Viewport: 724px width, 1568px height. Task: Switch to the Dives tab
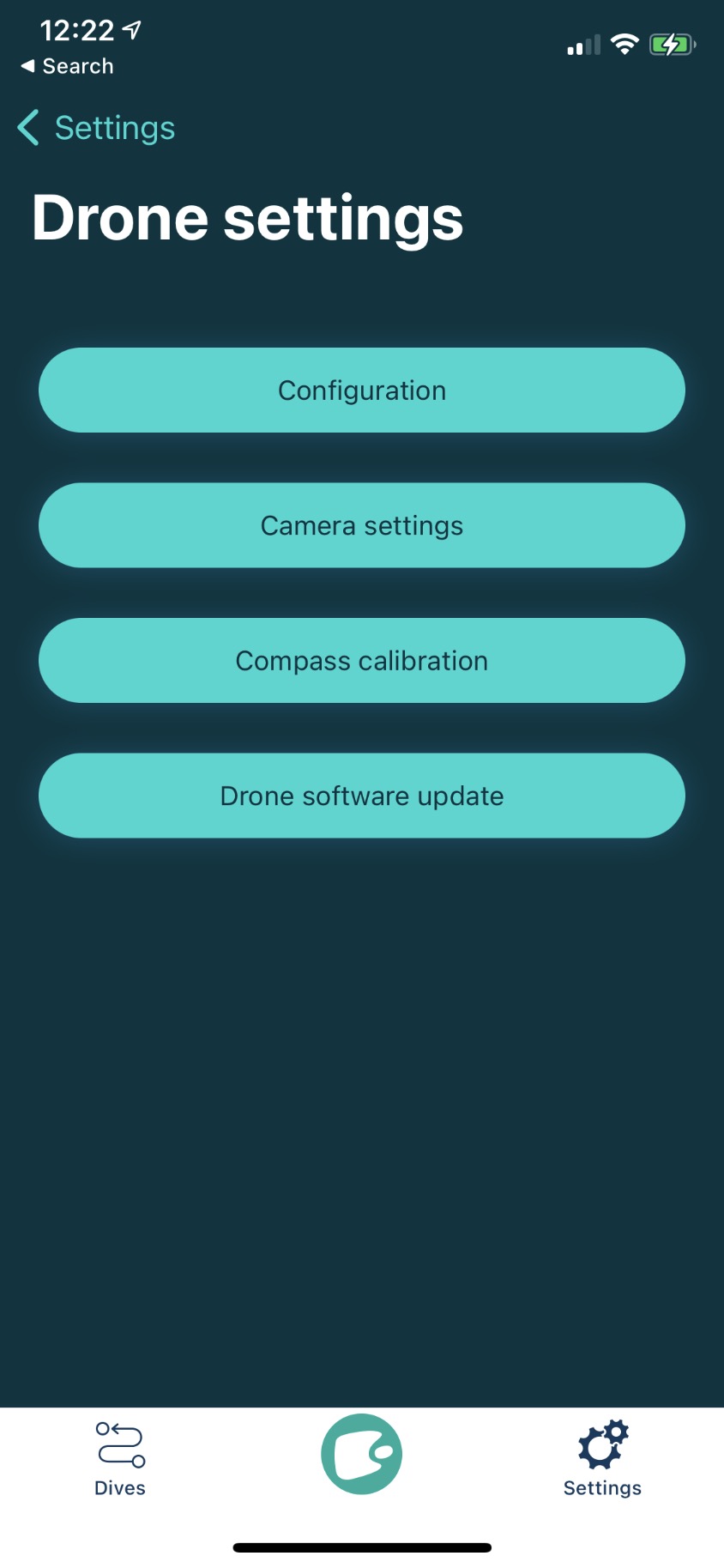(120, 1459)
